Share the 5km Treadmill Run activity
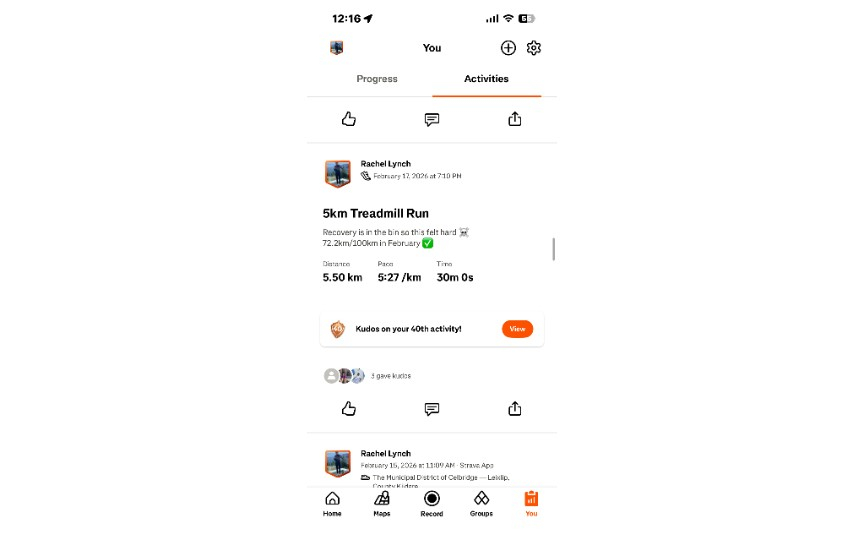 click(515, 409)
